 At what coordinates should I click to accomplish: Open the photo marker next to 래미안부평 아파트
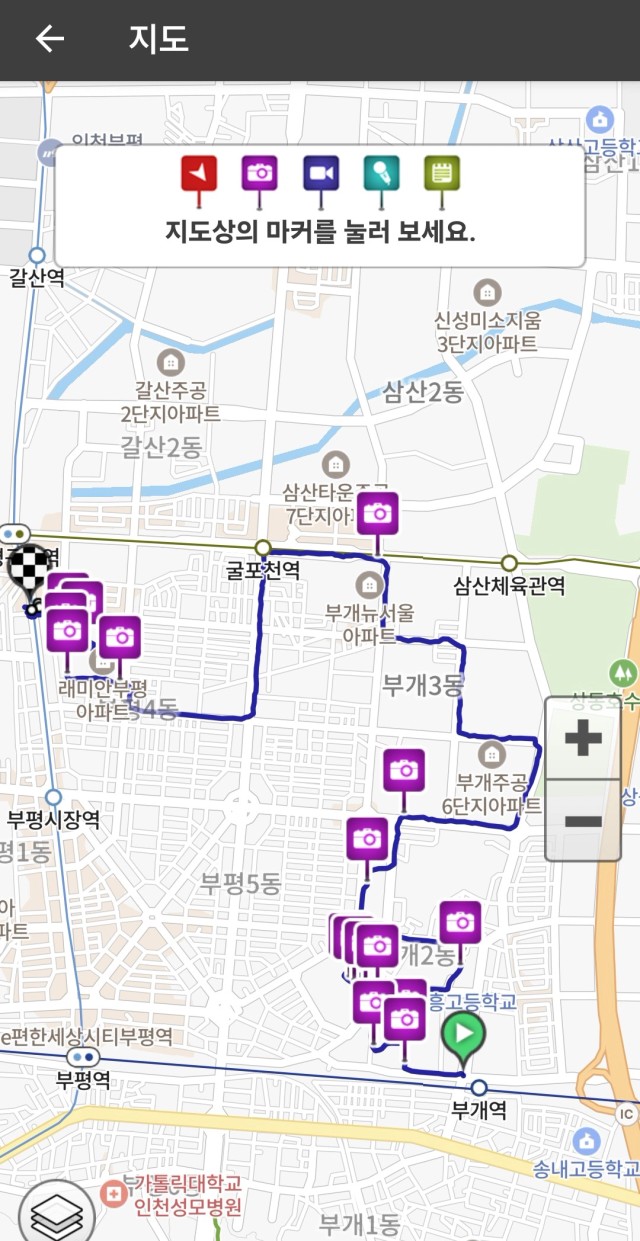pyautogui.click(x=119, y=637)
